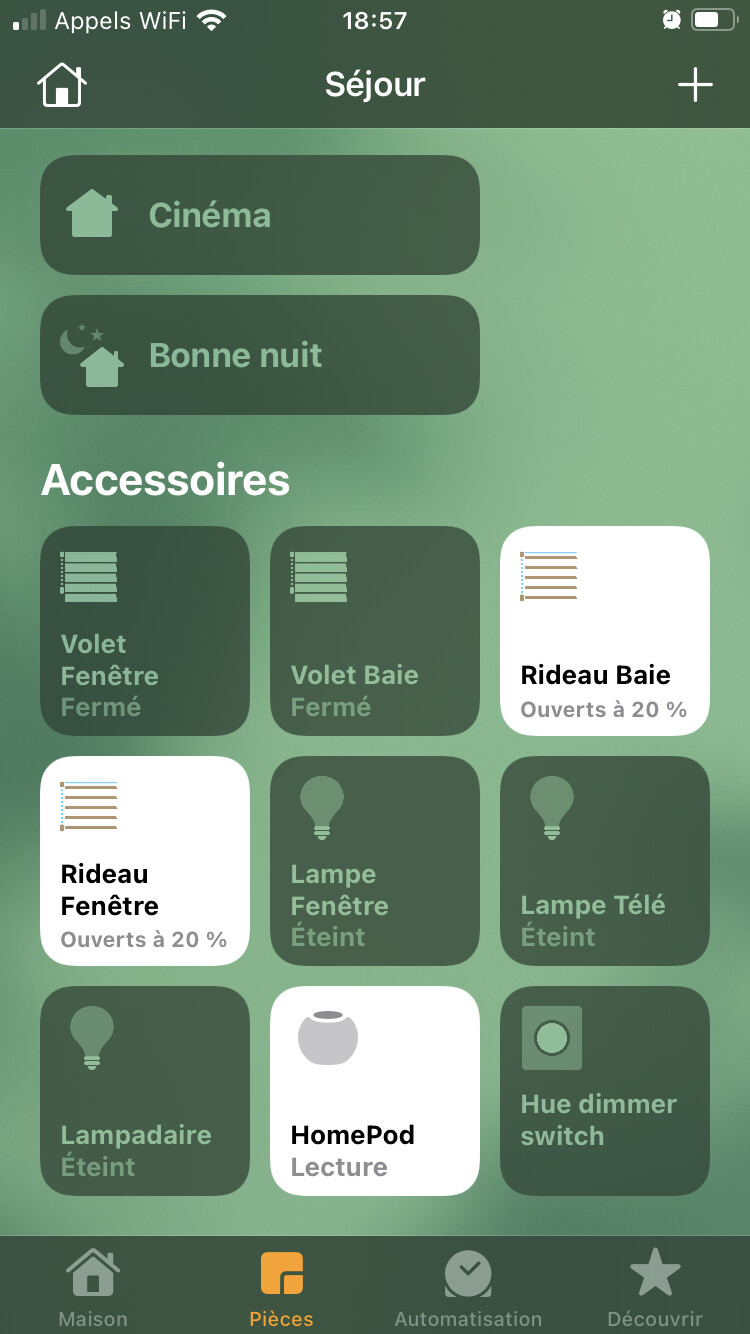Image resolution: width=750 pixels, height=1334 pixels.
Task: Tap the Rideau Baie curtain tile
Action: (605, 631)
